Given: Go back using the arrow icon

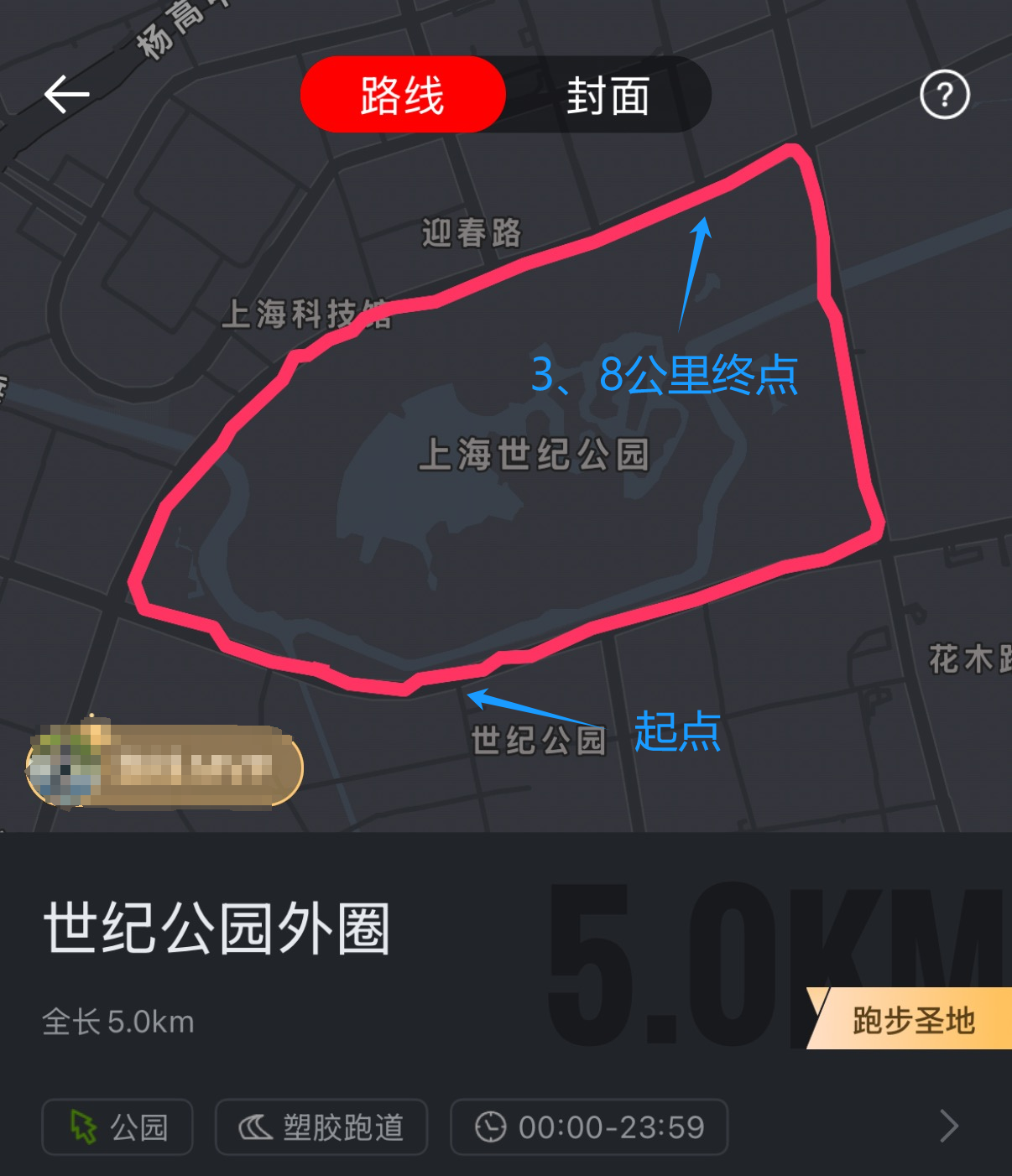Looking at the screenshot, I should point(66,94).
